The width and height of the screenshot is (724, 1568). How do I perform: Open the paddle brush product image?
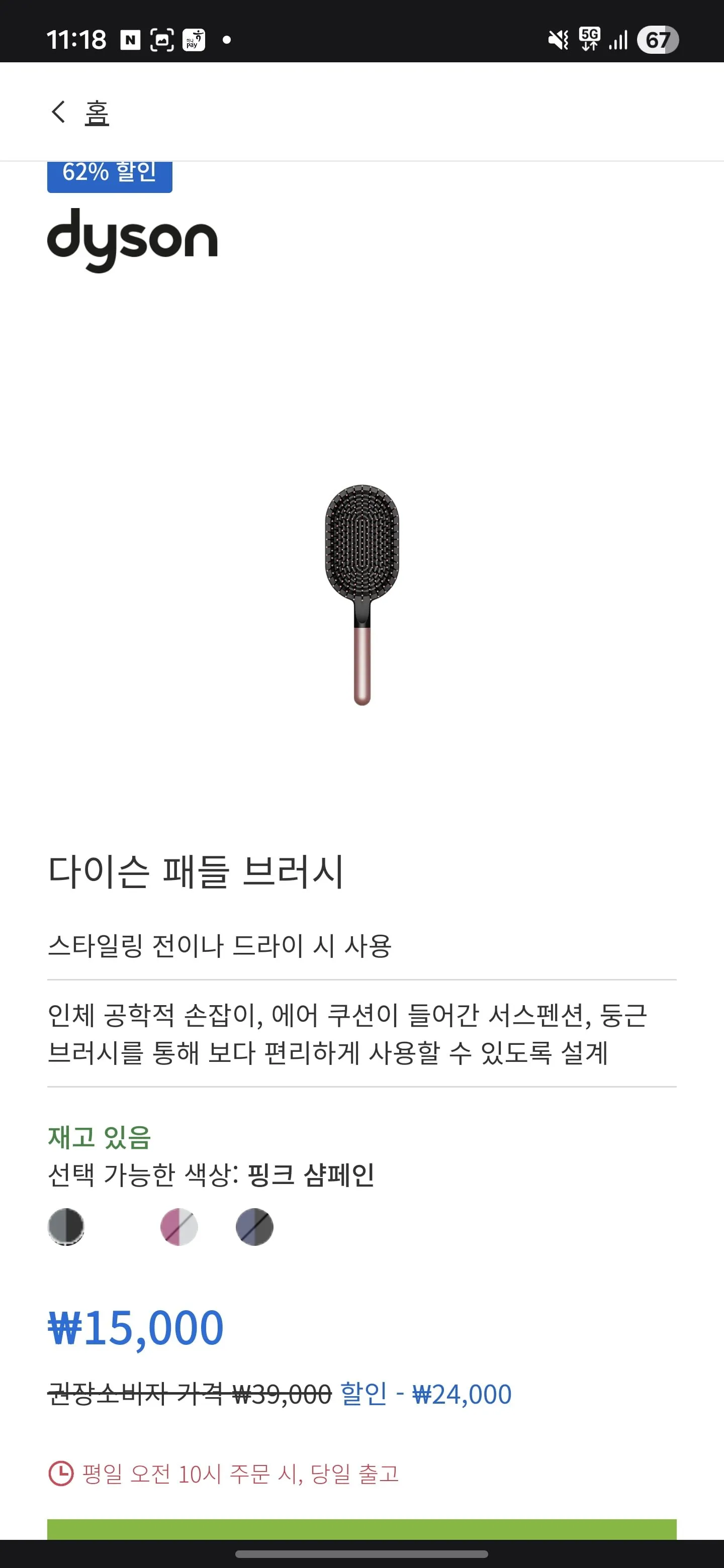point(361,595)
